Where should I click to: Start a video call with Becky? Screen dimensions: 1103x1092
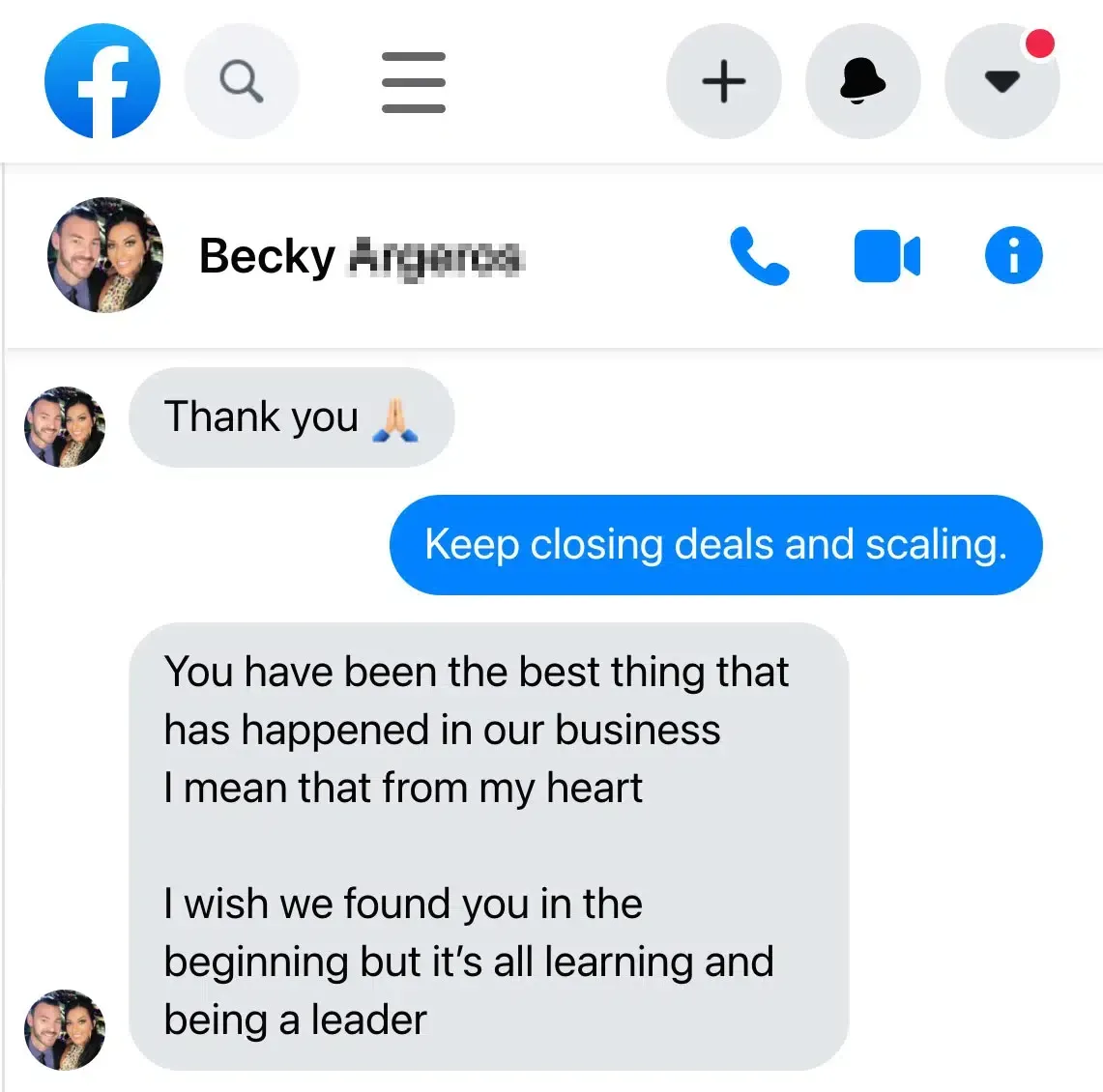[887, 256]
